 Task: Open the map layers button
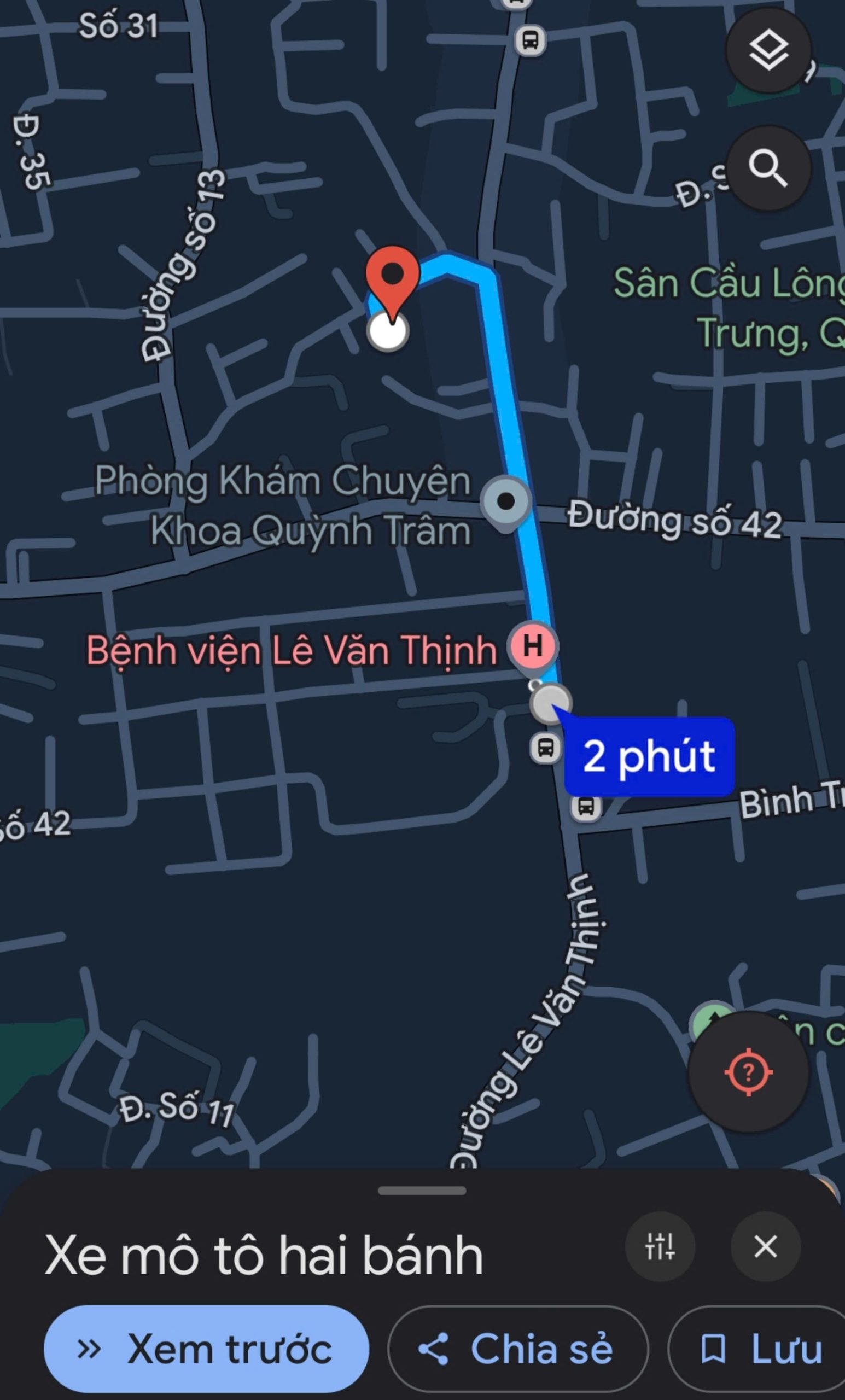[768, 50]
